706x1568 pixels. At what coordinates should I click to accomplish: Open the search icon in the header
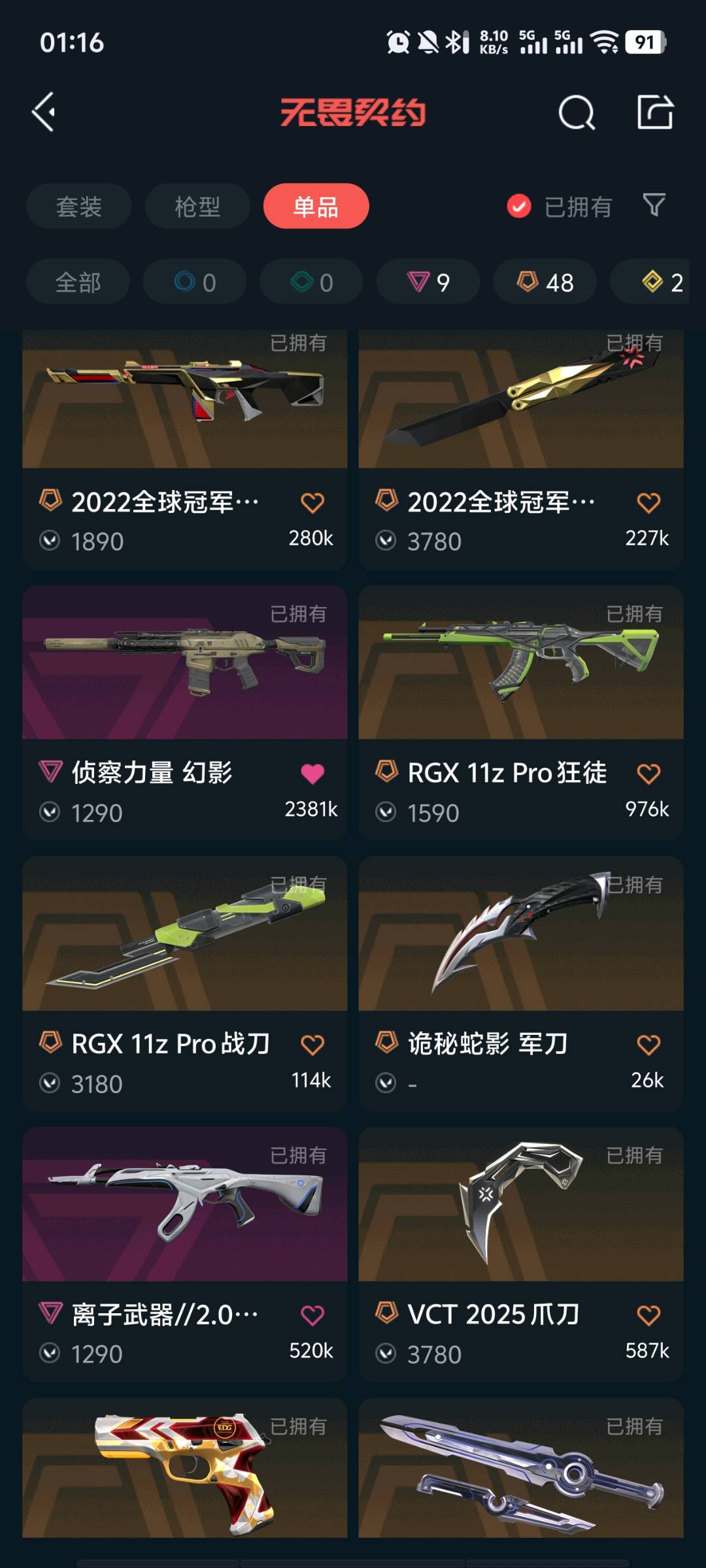tap(576, 113)
